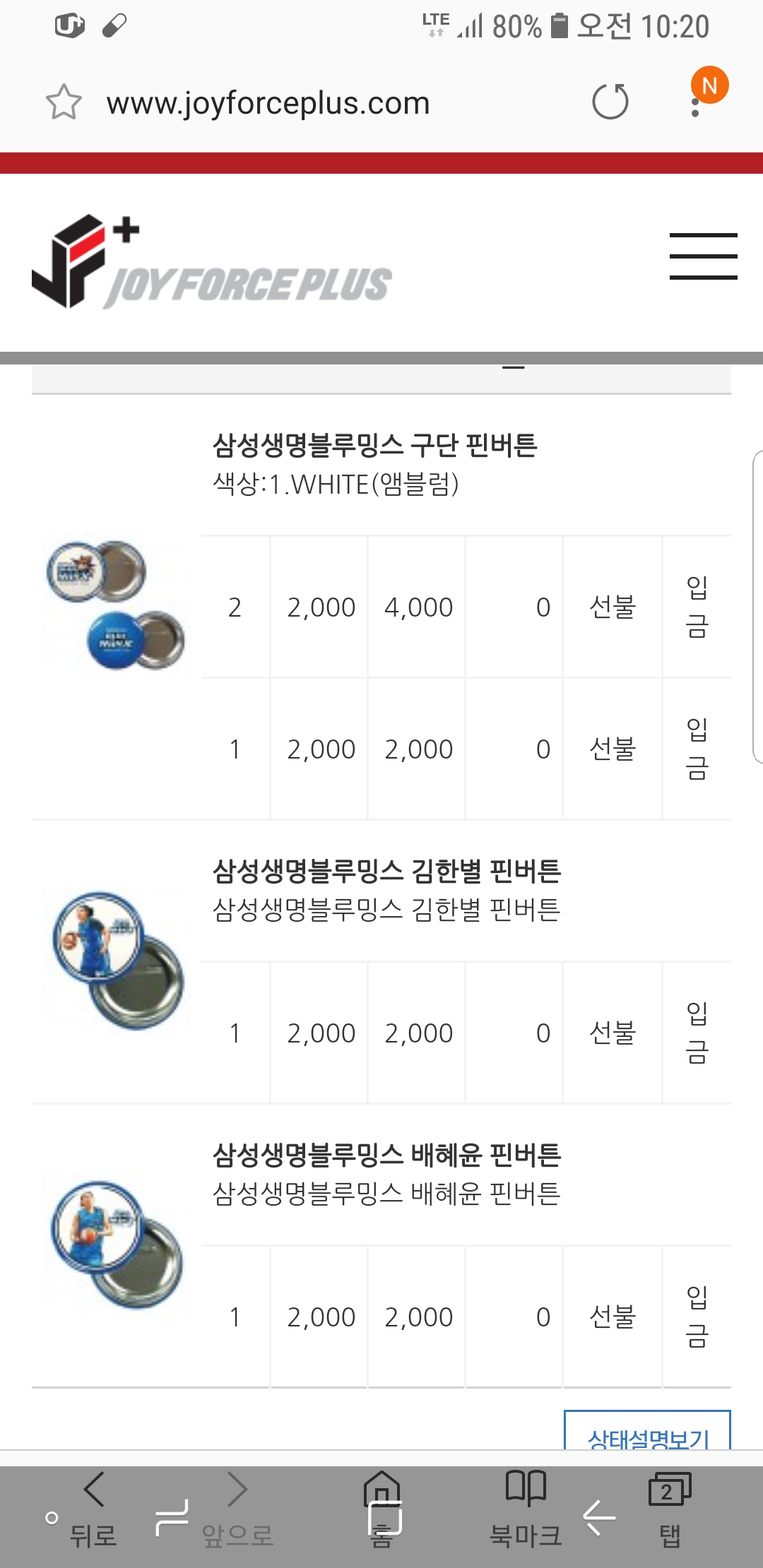Open 삼성생명블루밍스 구단 핀버튼 product

click(x=375, y=445)
